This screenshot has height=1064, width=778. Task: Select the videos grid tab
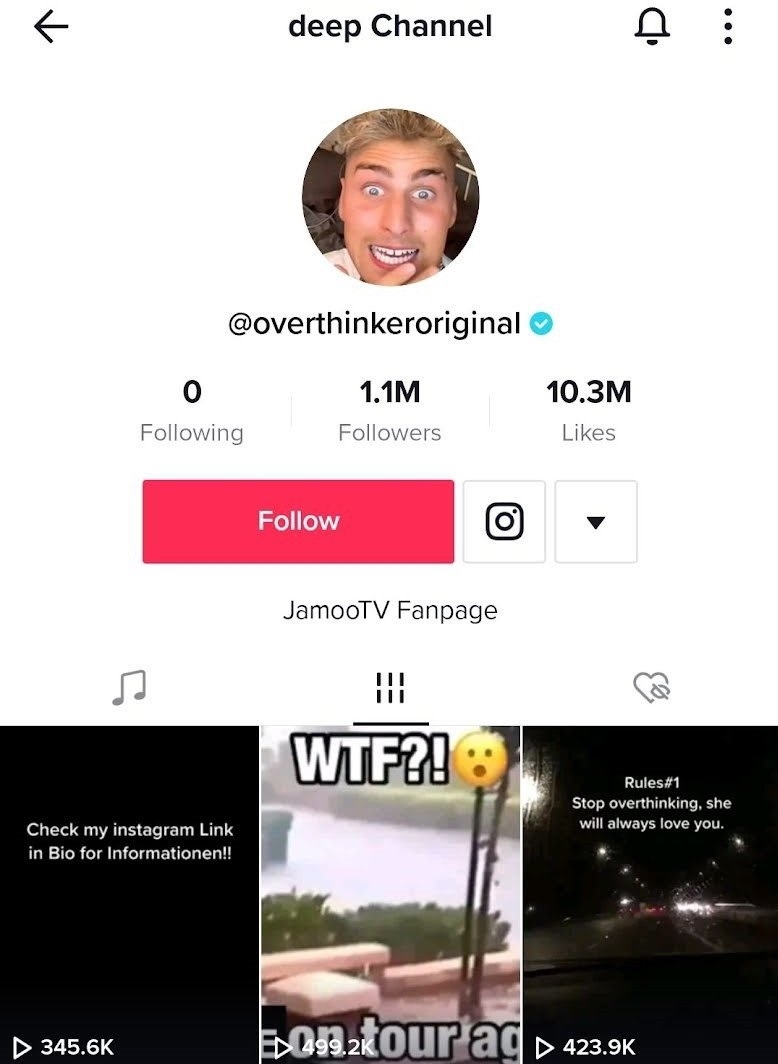tap(390, 687)
